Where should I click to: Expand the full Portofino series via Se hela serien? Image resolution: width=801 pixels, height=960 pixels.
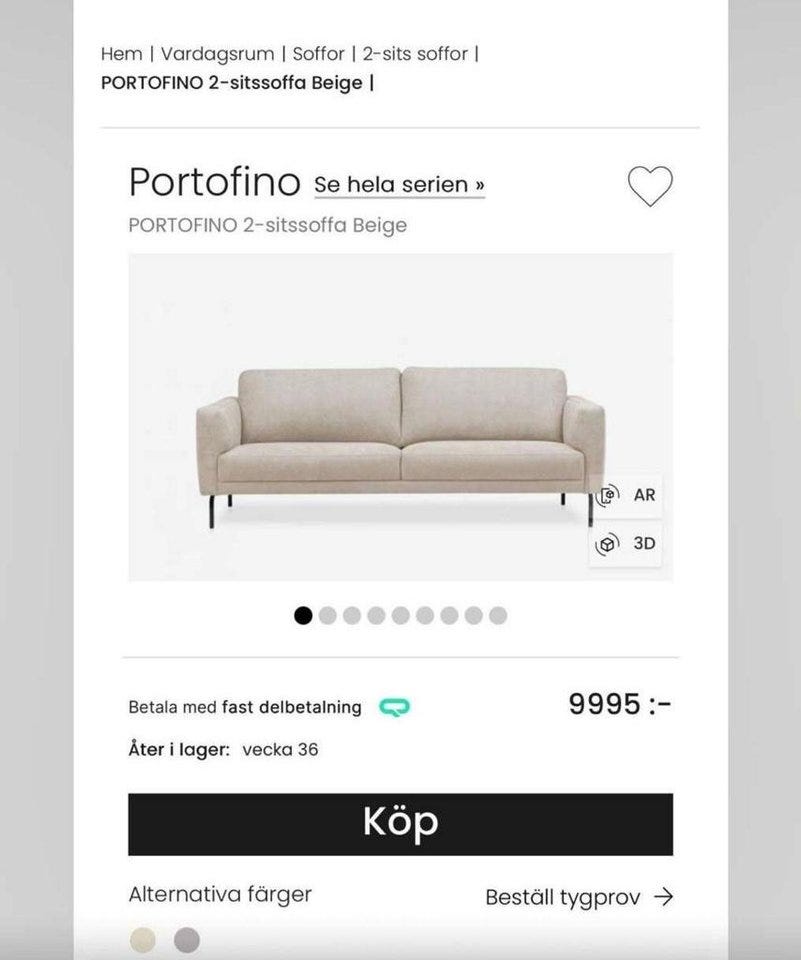(399, 184)
